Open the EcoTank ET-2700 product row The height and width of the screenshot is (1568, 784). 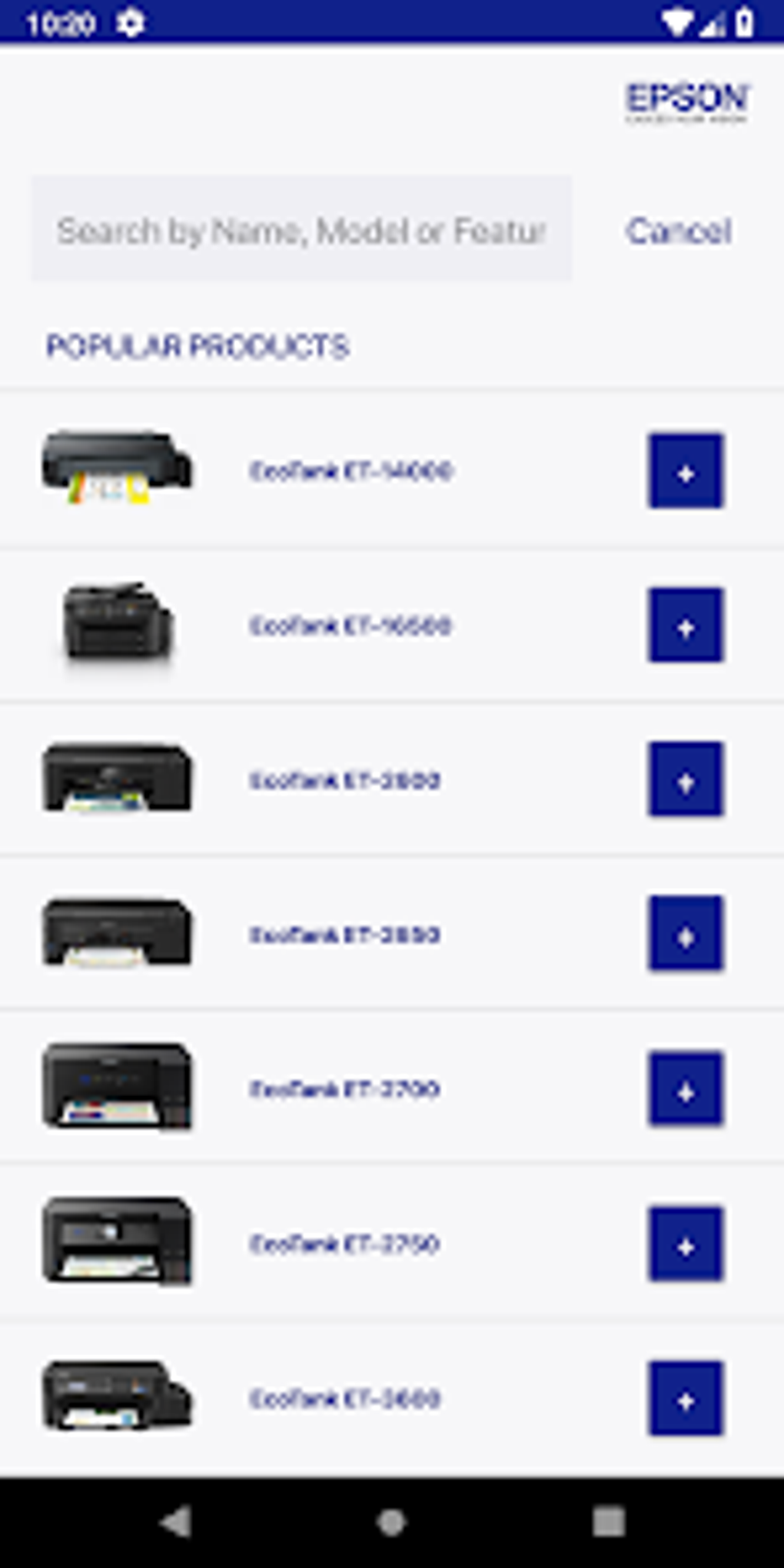click(344, 1089)
